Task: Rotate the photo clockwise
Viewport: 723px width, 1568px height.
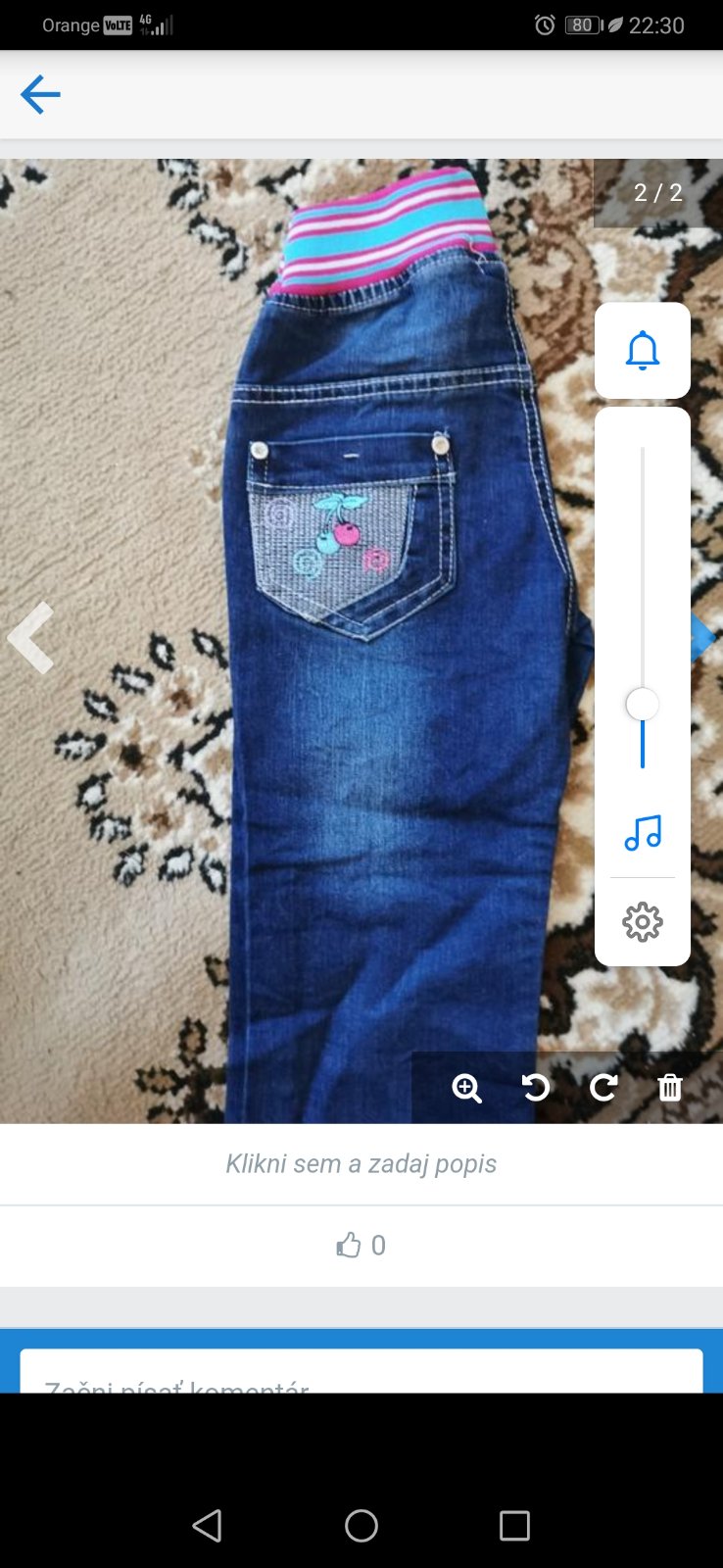Action: click(x=603, y=1088)
